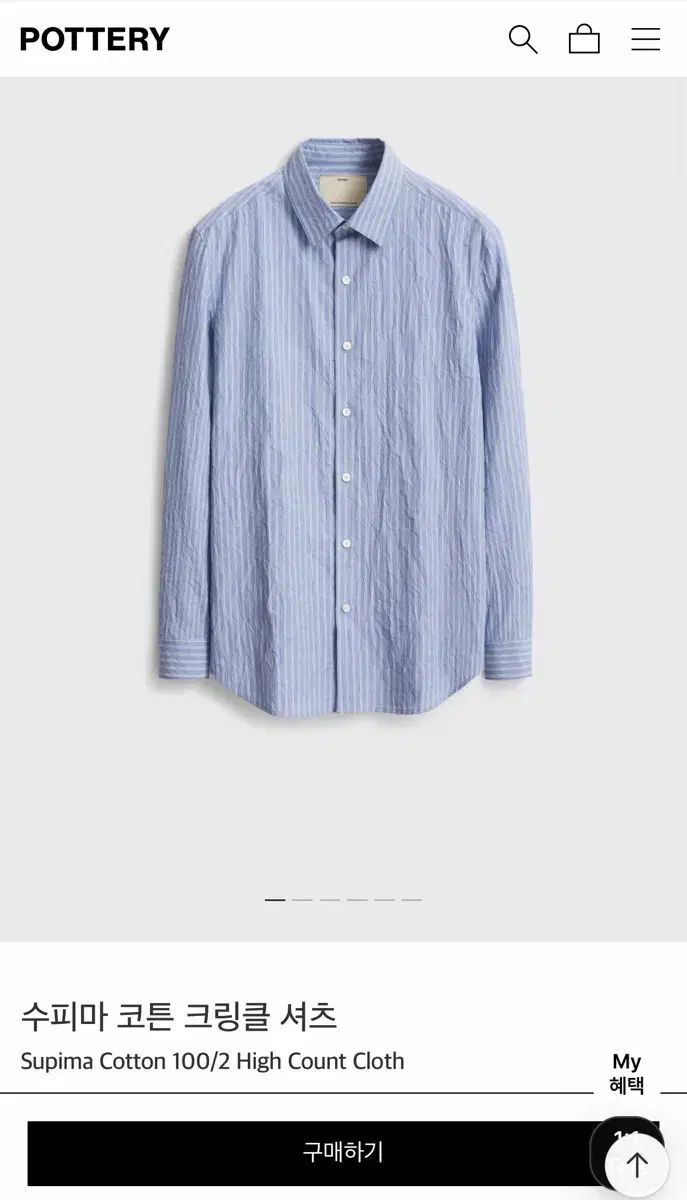Jump to top with the arrow button
Viewport: 687px width, 1200px height.
(x=637, y=1165)
